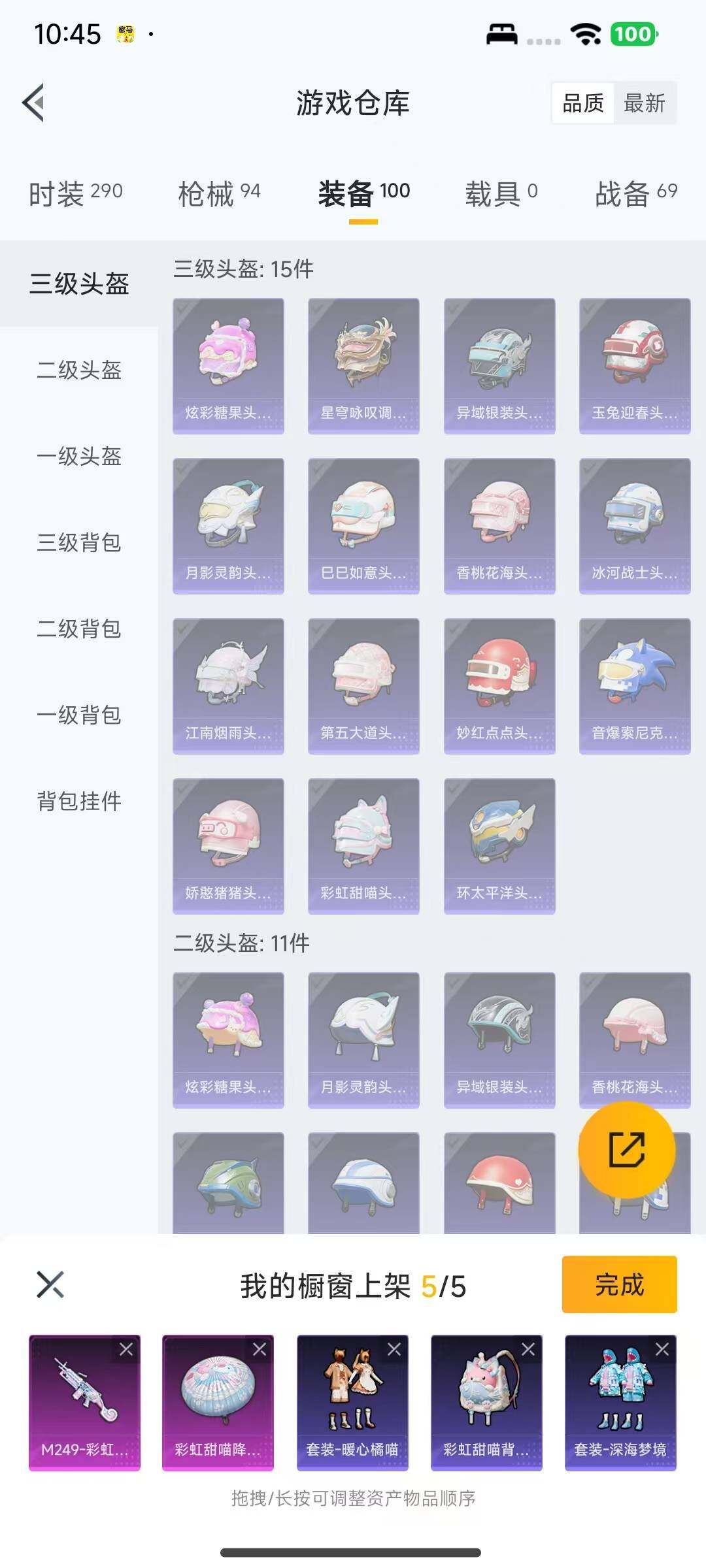
Task: Sort warehouse by 品质
Action: point(583,103)
